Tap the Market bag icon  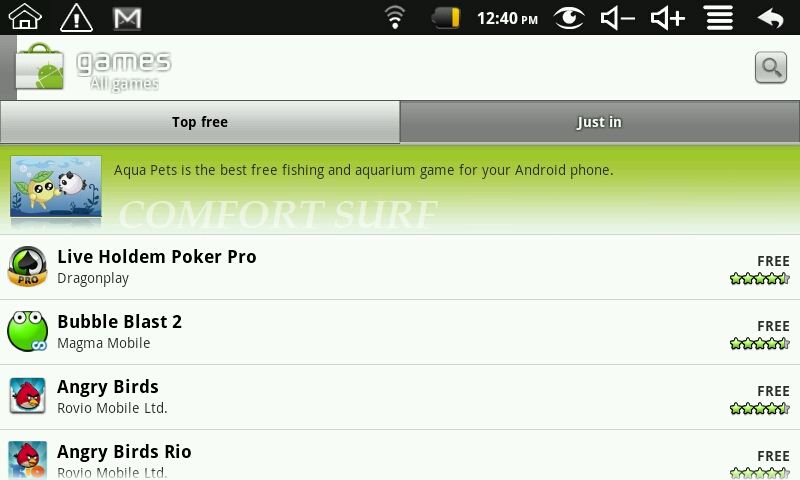(x=40, y=68)
